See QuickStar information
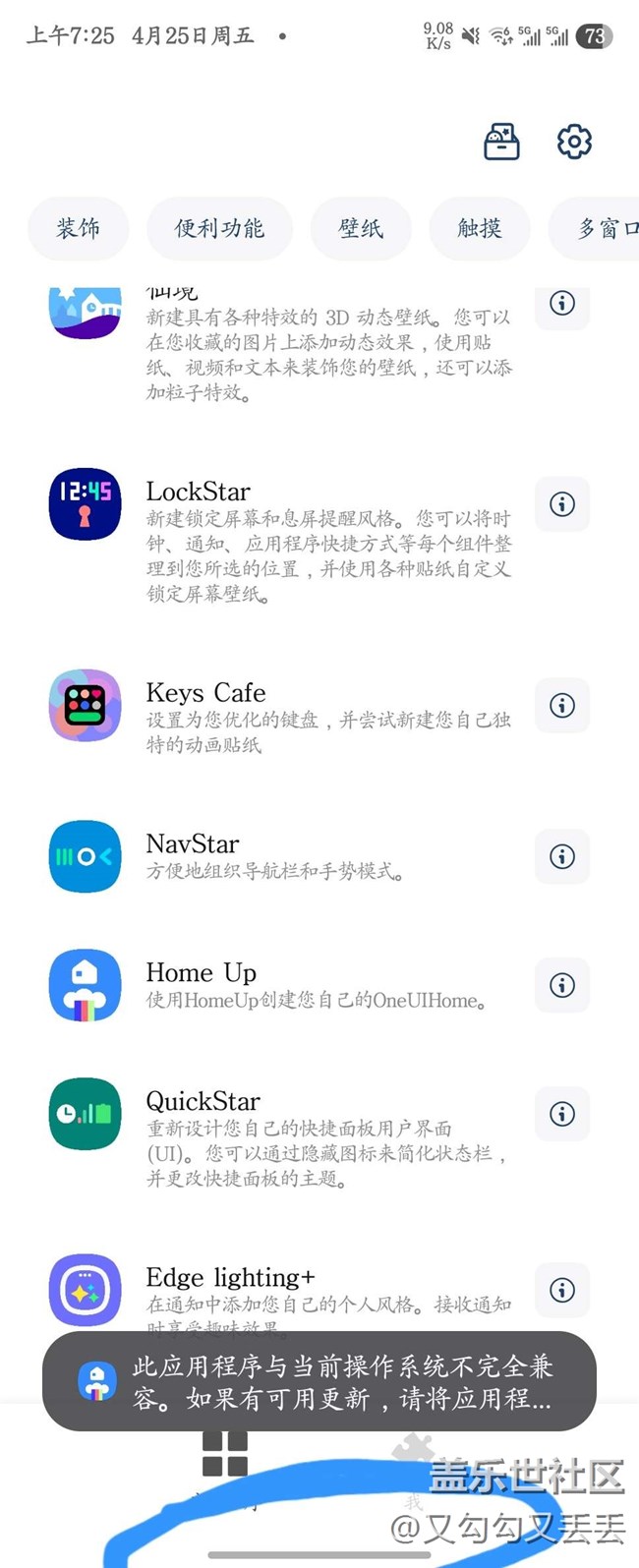The image size is (639, 1568). (x=562, y=1114)
